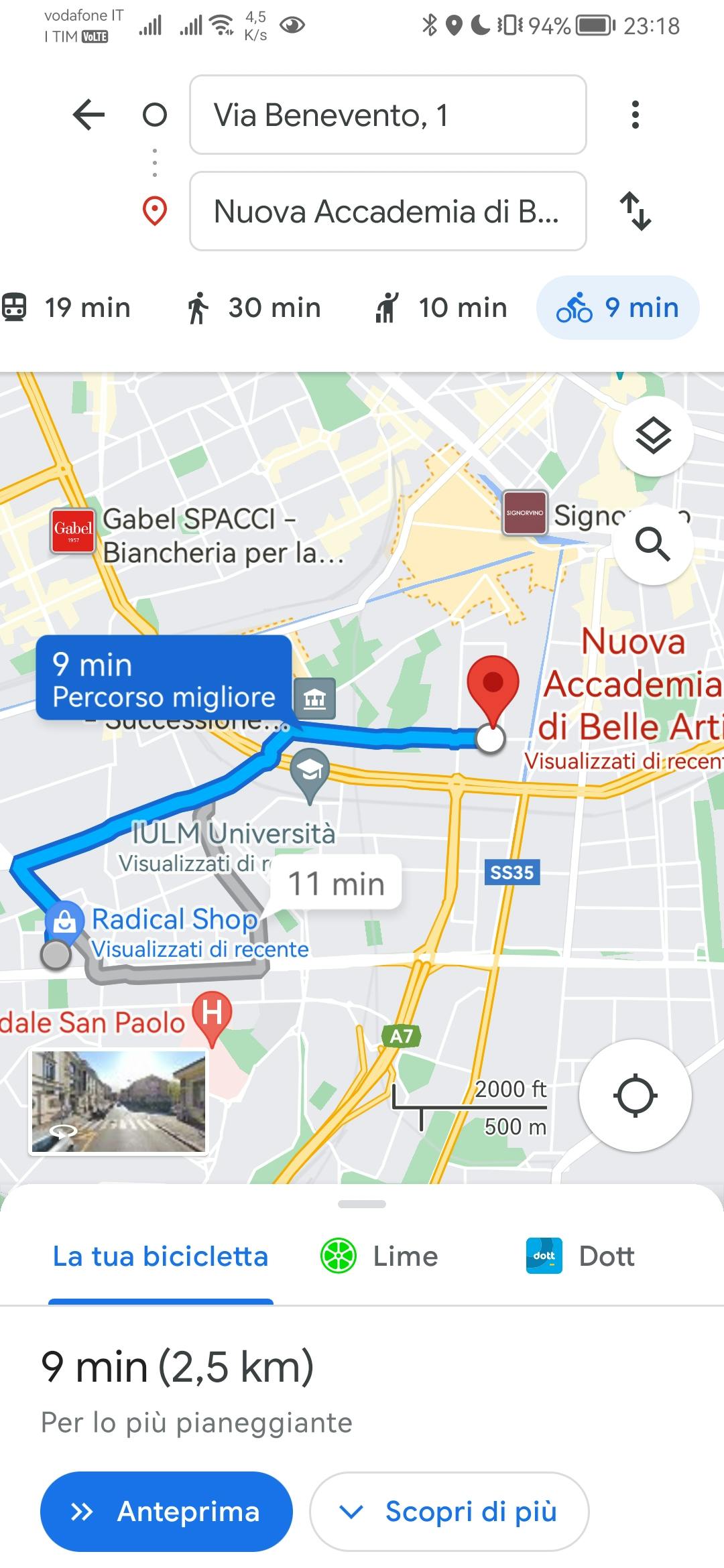Center map on my current location
724x1568 pixels.
pos(635,1096)
